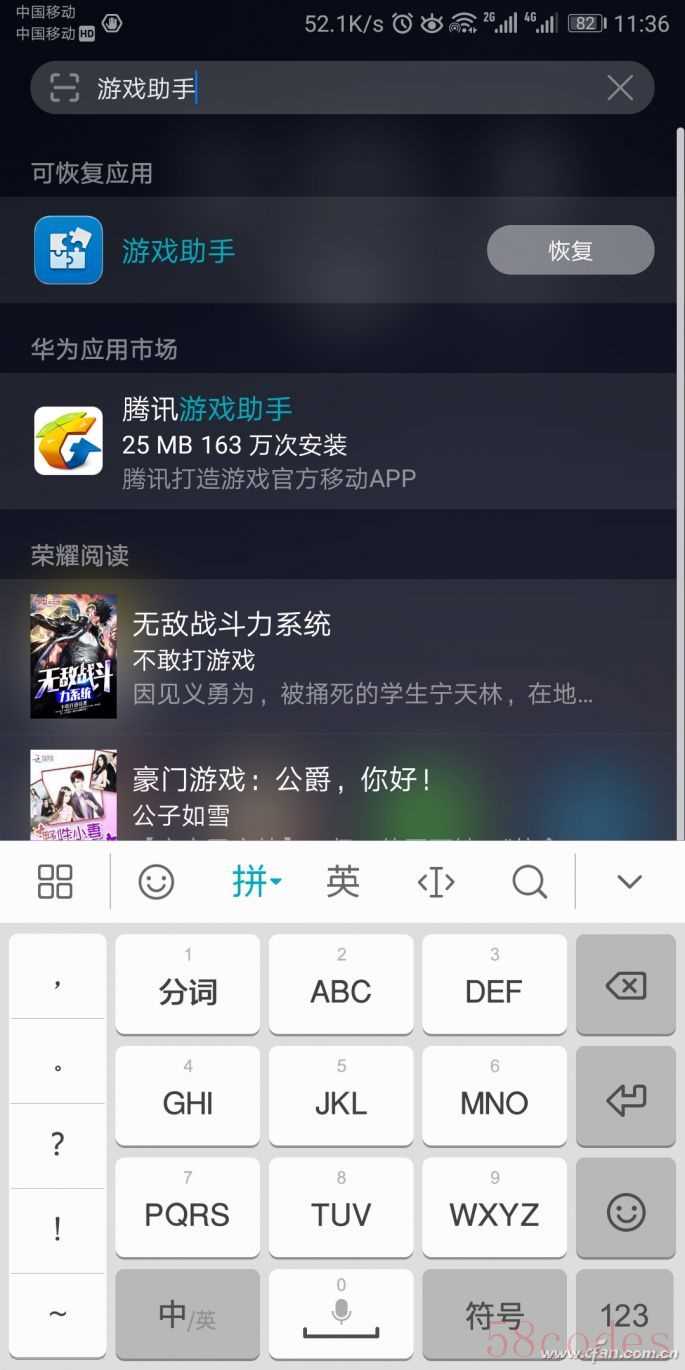Tap the 恢复 button for 游戏助手
The width and height of the screenshot is (685, 1370).
click(570, 251)
